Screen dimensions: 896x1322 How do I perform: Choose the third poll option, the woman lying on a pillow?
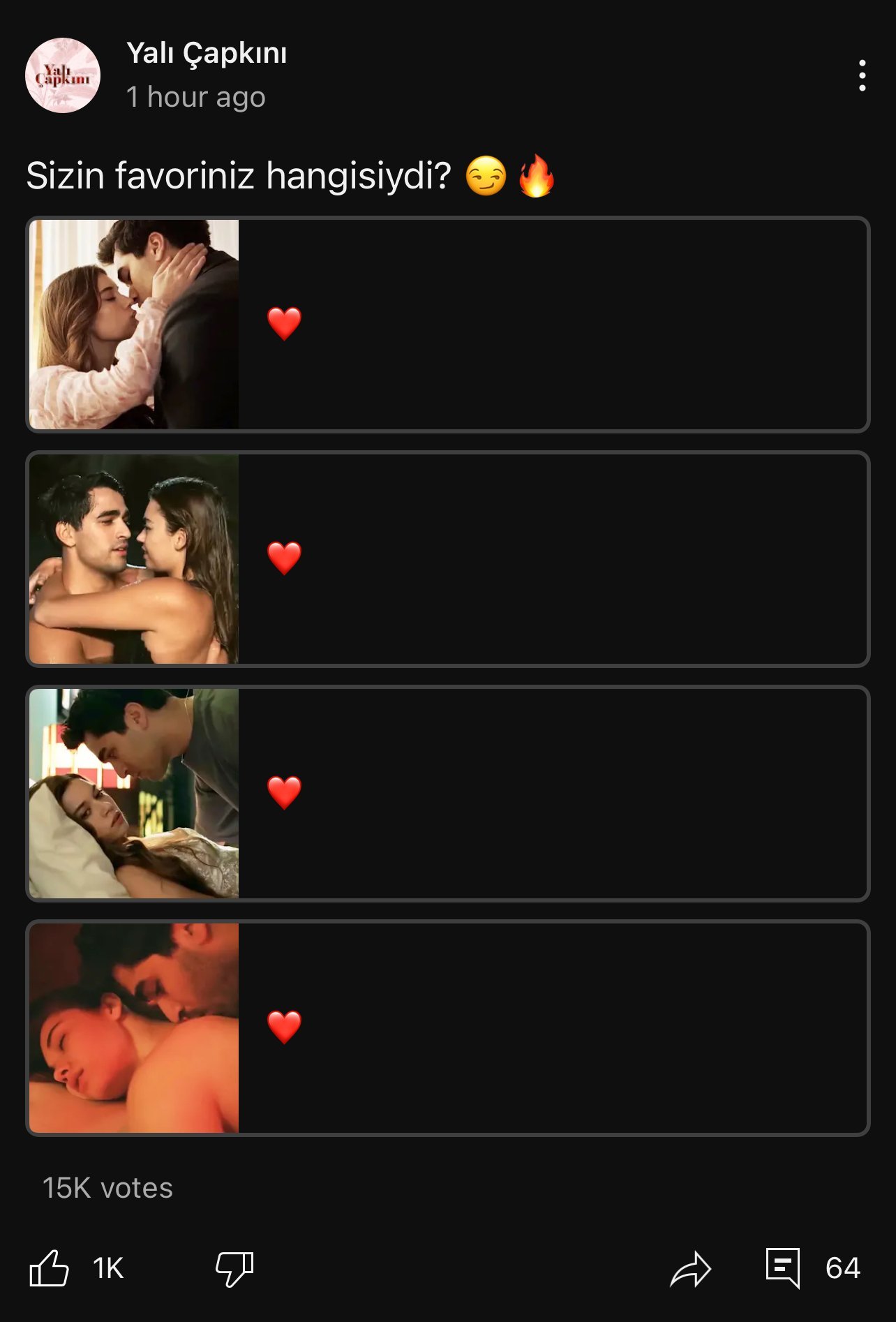[x=448, y=794]
